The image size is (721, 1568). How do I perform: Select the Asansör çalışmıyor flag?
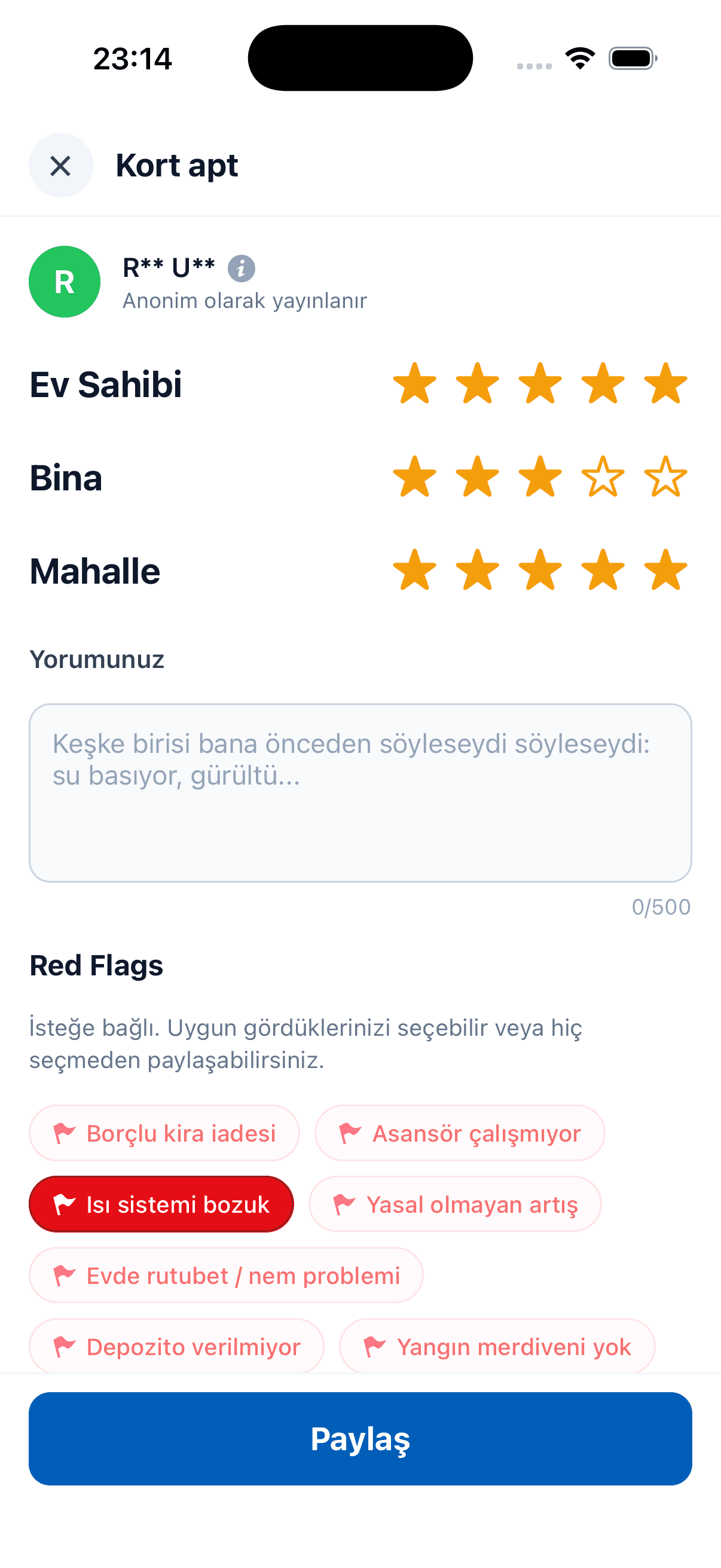(459, 1133)
